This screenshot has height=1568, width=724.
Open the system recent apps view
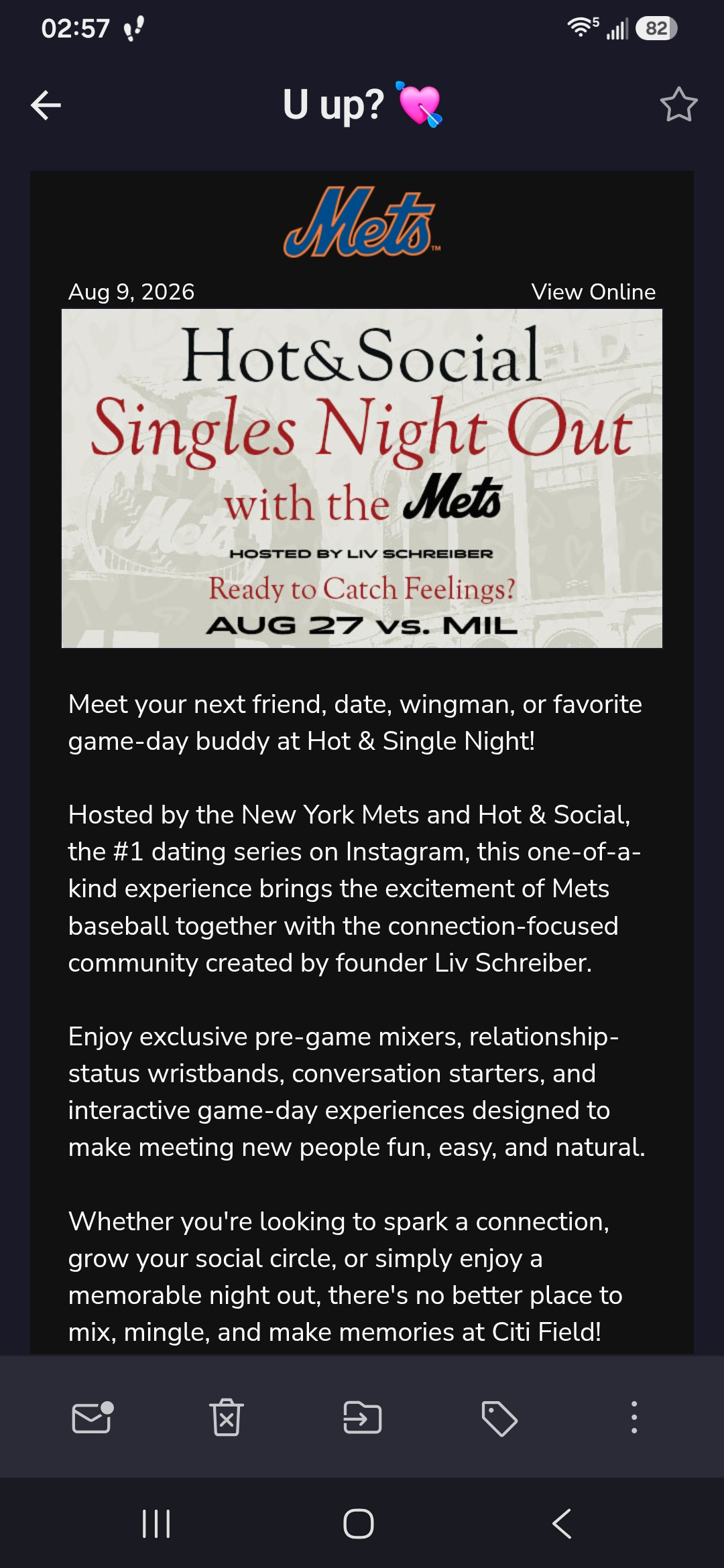click(156, 1524)
